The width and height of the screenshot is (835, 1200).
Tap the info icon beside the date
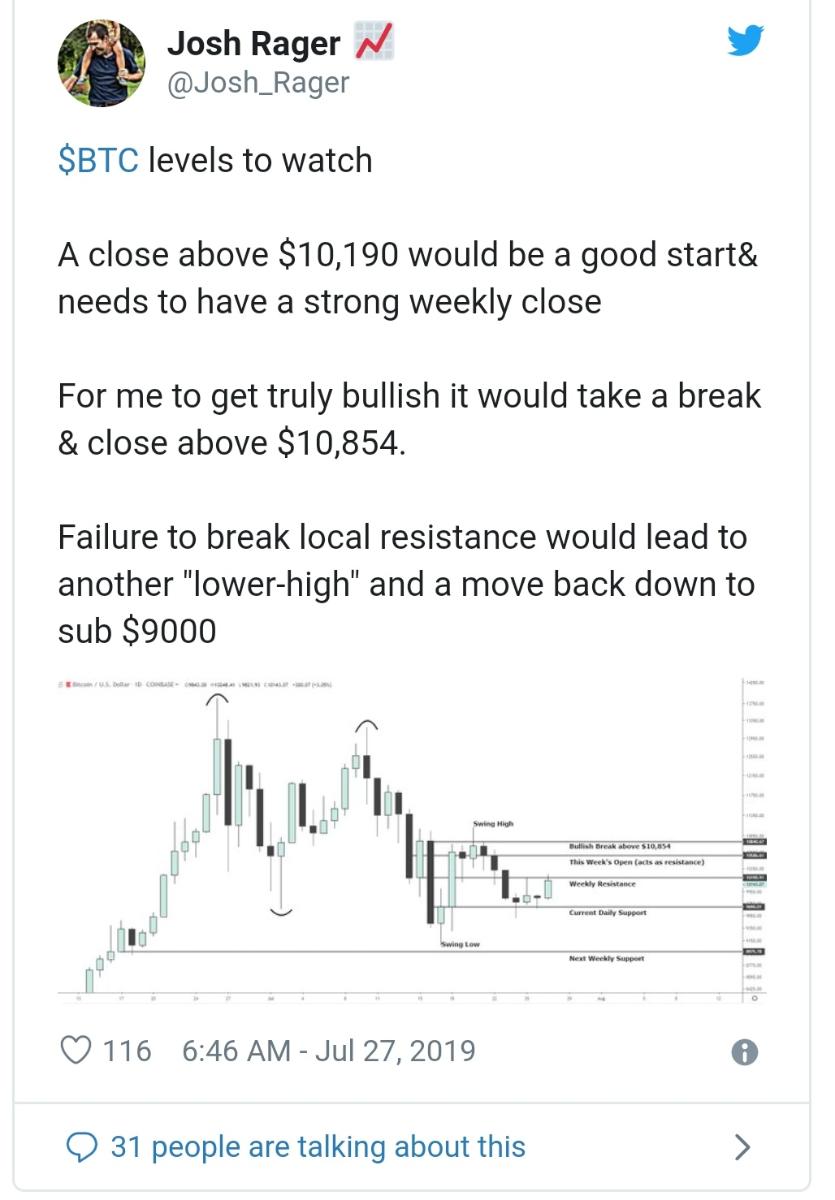pyautogui.click(x=744, y=1052)
